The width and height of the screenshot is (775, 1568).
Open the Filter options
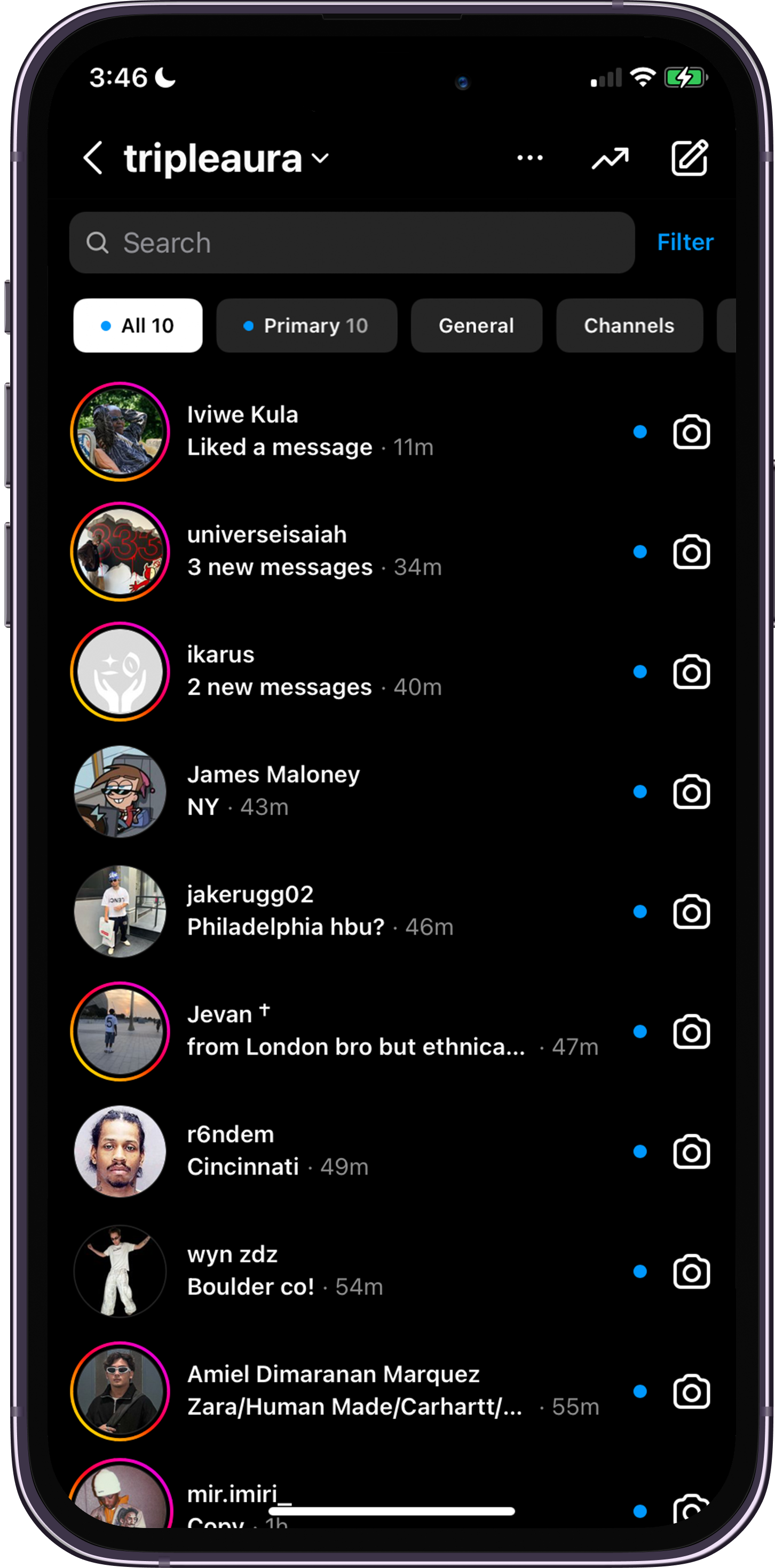[x=685, y=242]
